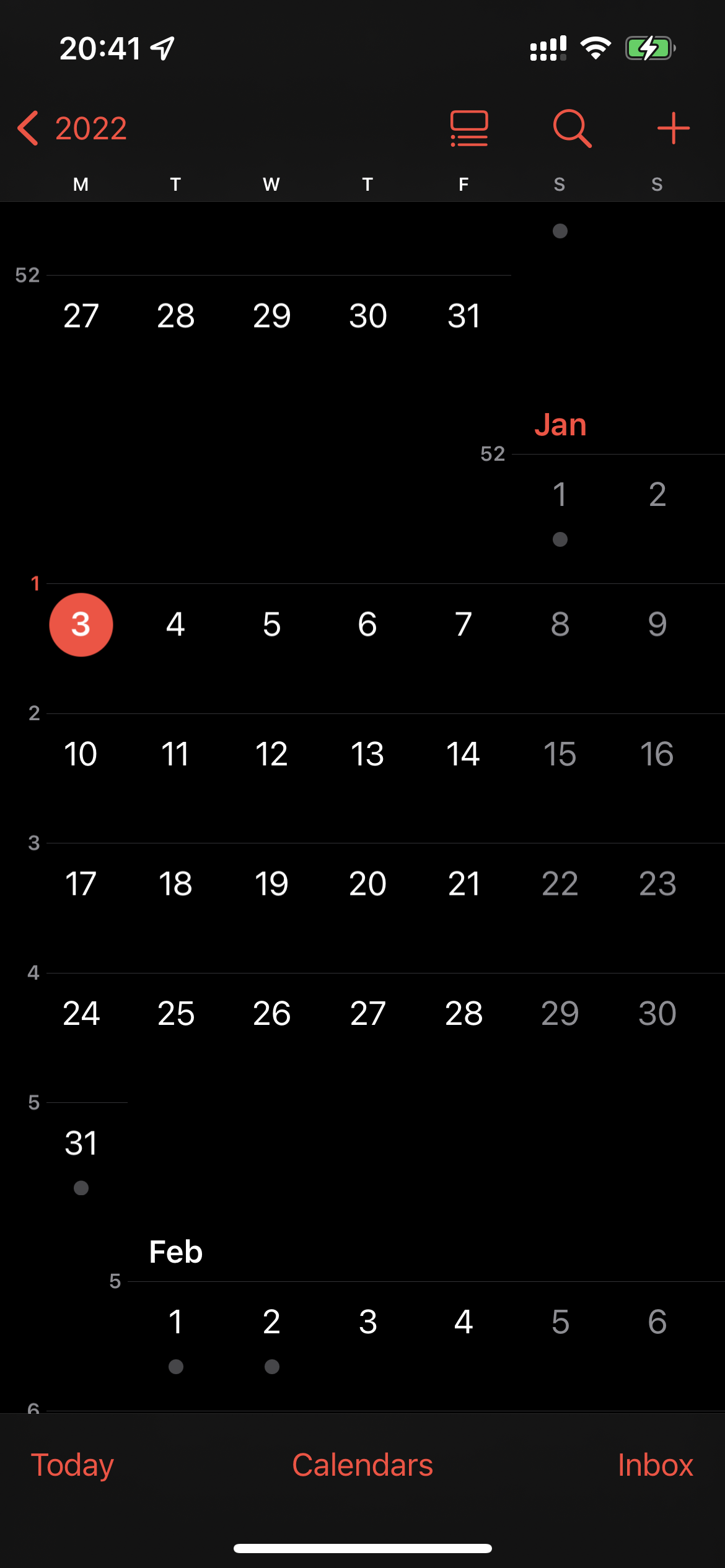725x1568 pixels.
Task: Open January 20
Action: coord(367,884)
